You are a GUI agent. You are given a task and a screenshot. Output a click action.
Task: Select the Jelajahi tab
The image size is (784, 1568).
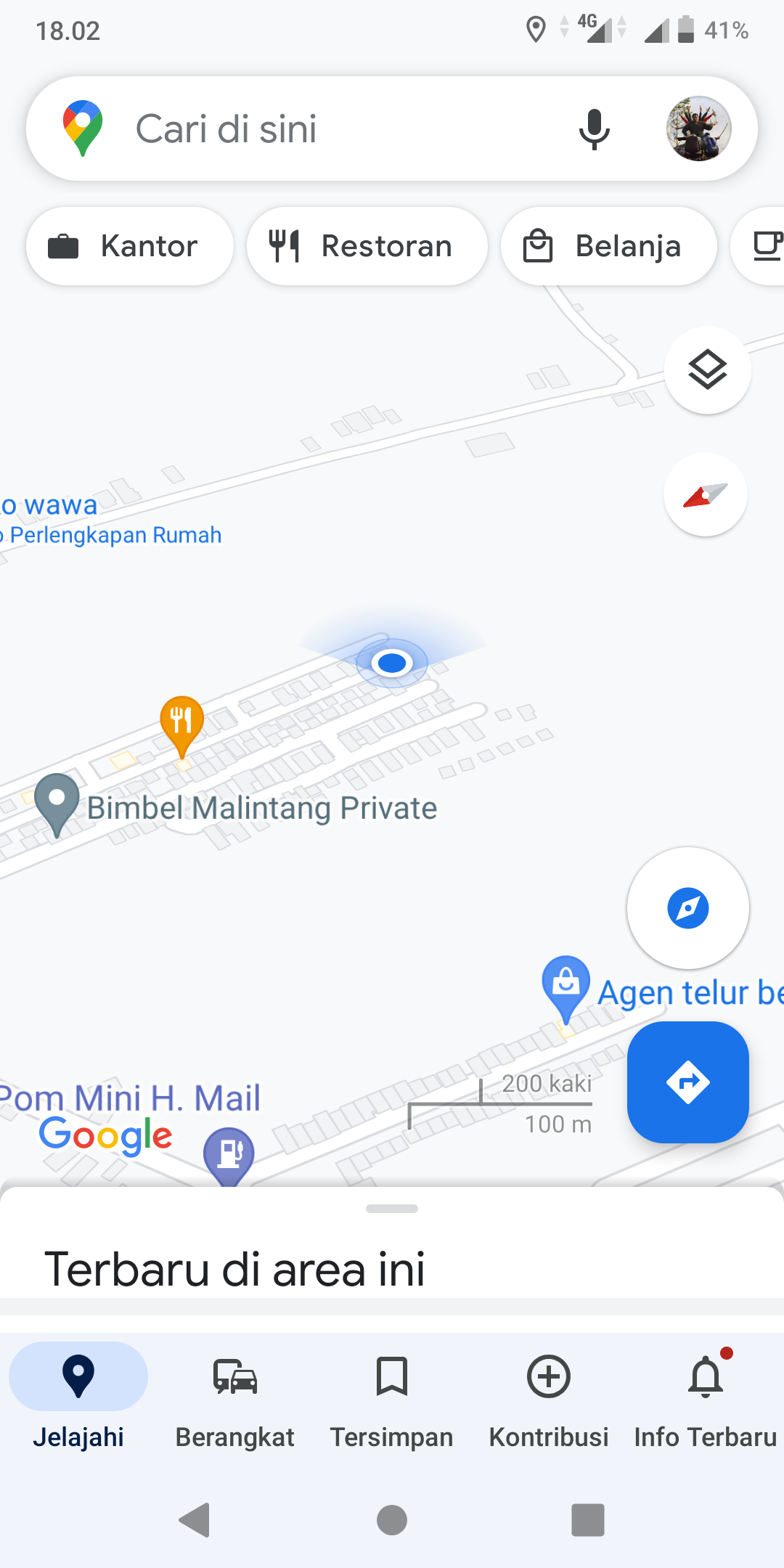78,1395
